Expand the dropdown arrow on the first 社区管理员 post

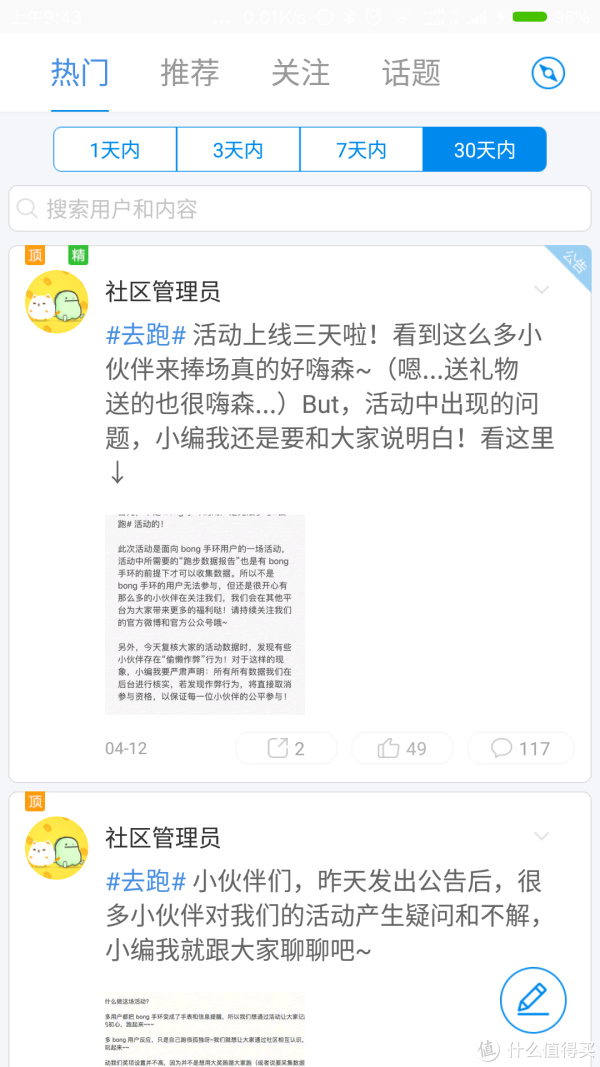541,291
